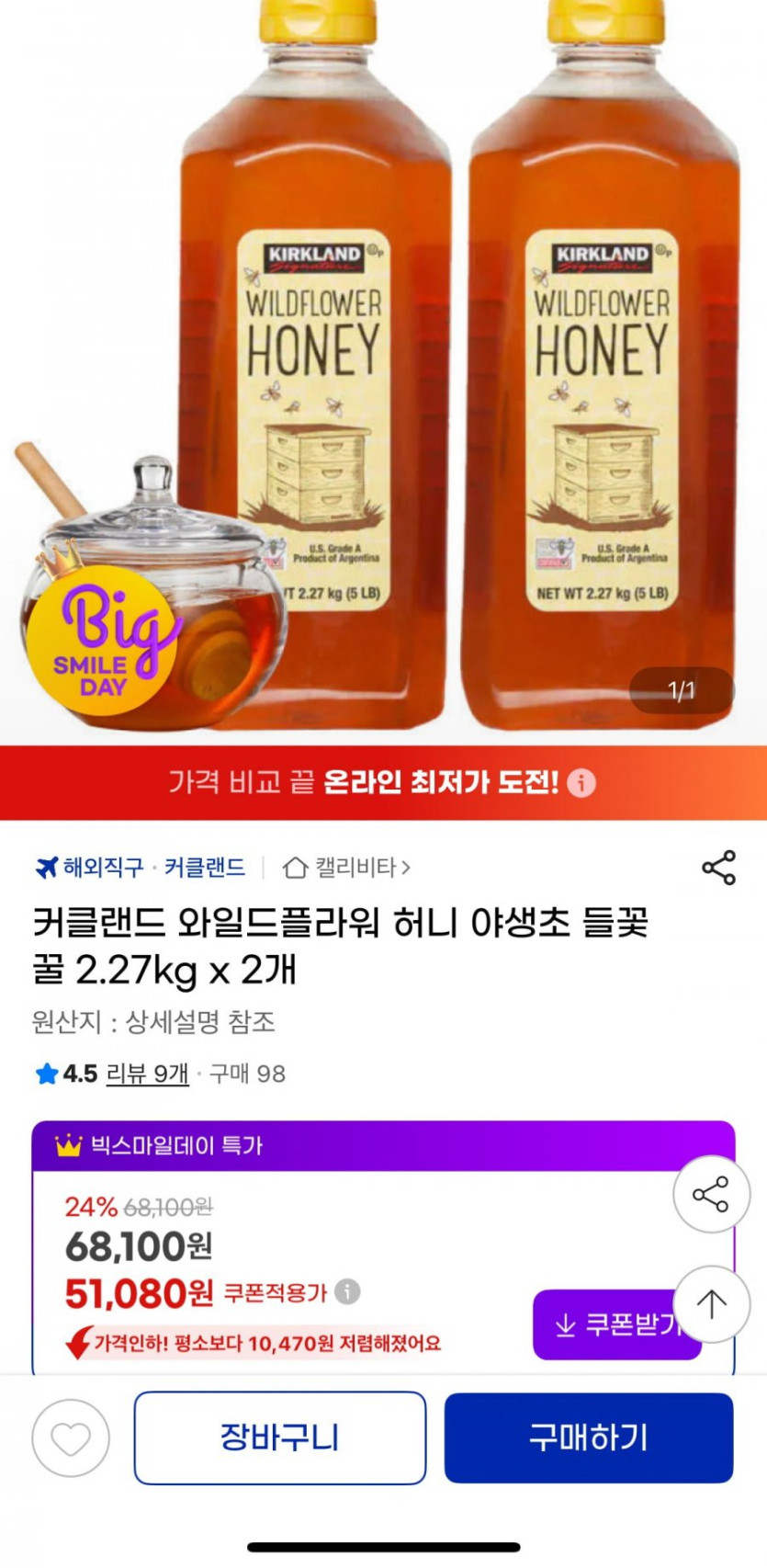Open the 리뷰 9개 reviews link
Image resolution: width=767 pixels, height=1568 pixels.
(147, 1074)
